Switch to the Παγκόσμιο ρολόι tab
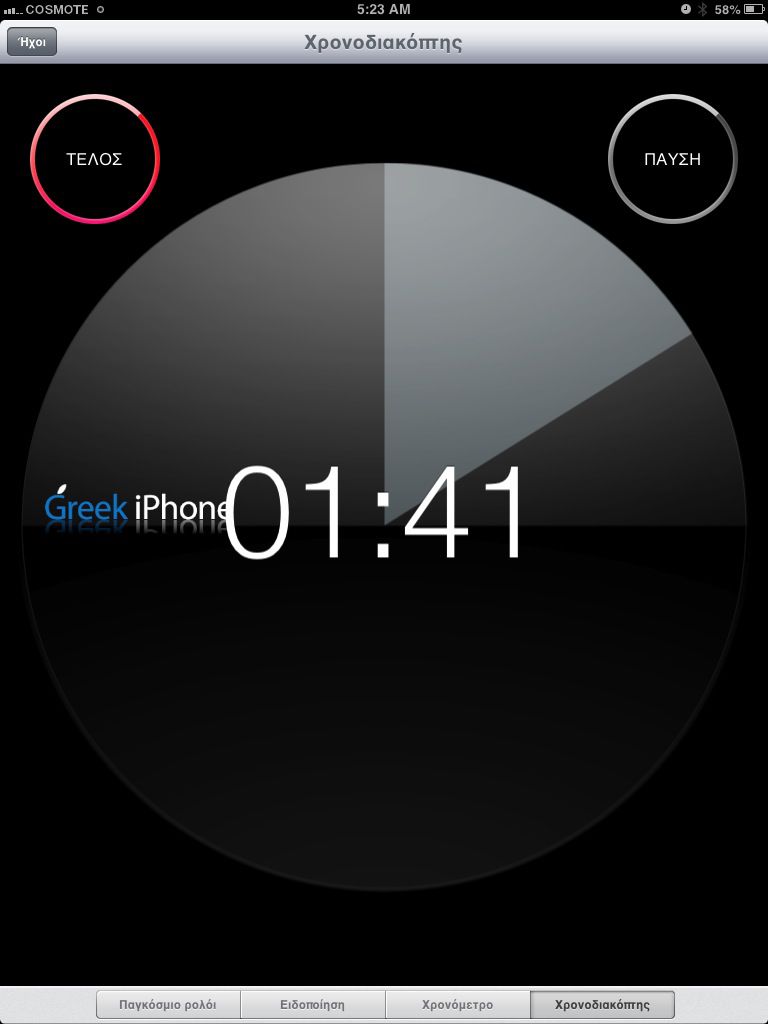Viewport: 768px width, 1024px height. (x=168, y=1004)
